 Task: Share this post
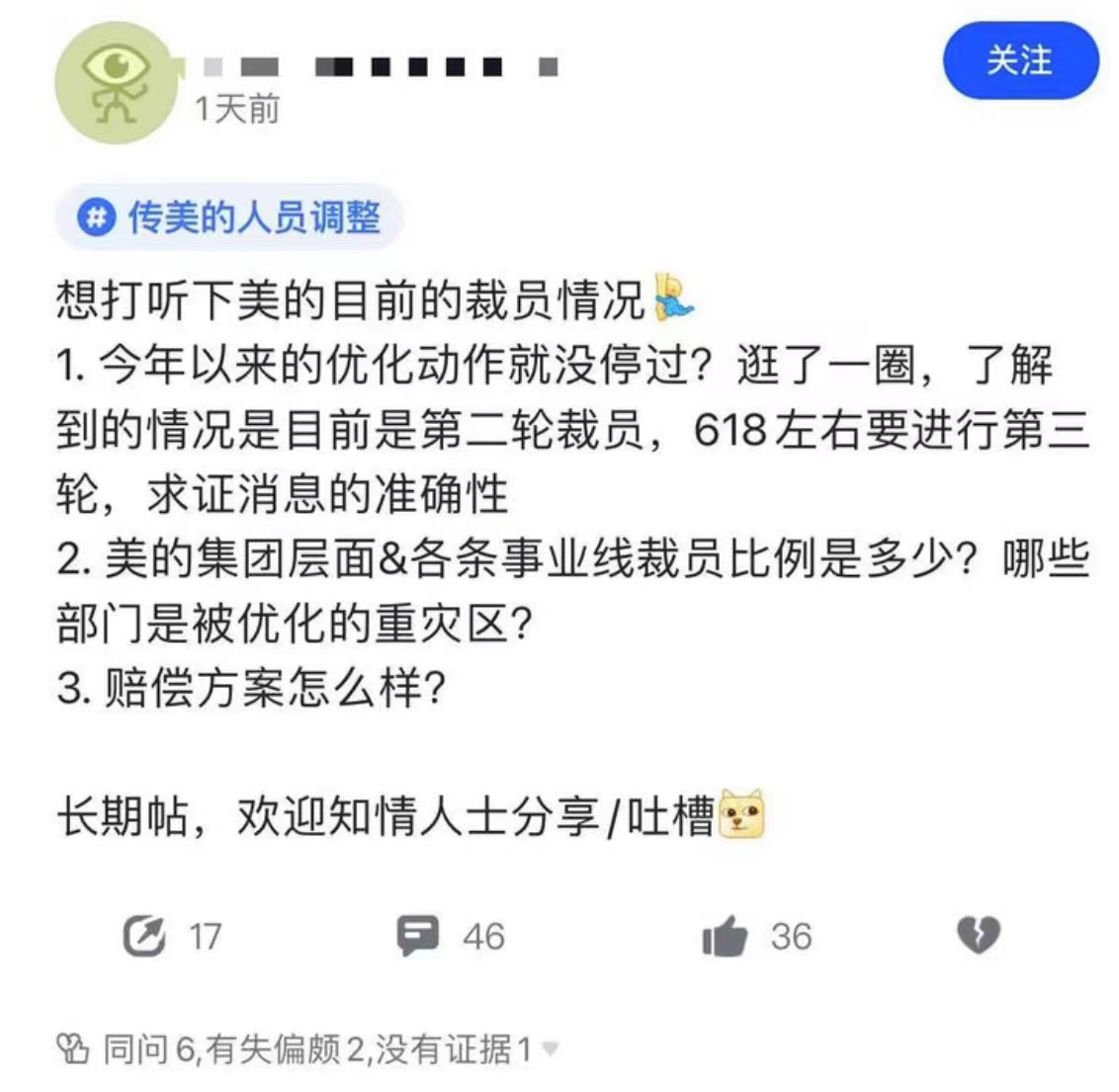coord(145,935)
